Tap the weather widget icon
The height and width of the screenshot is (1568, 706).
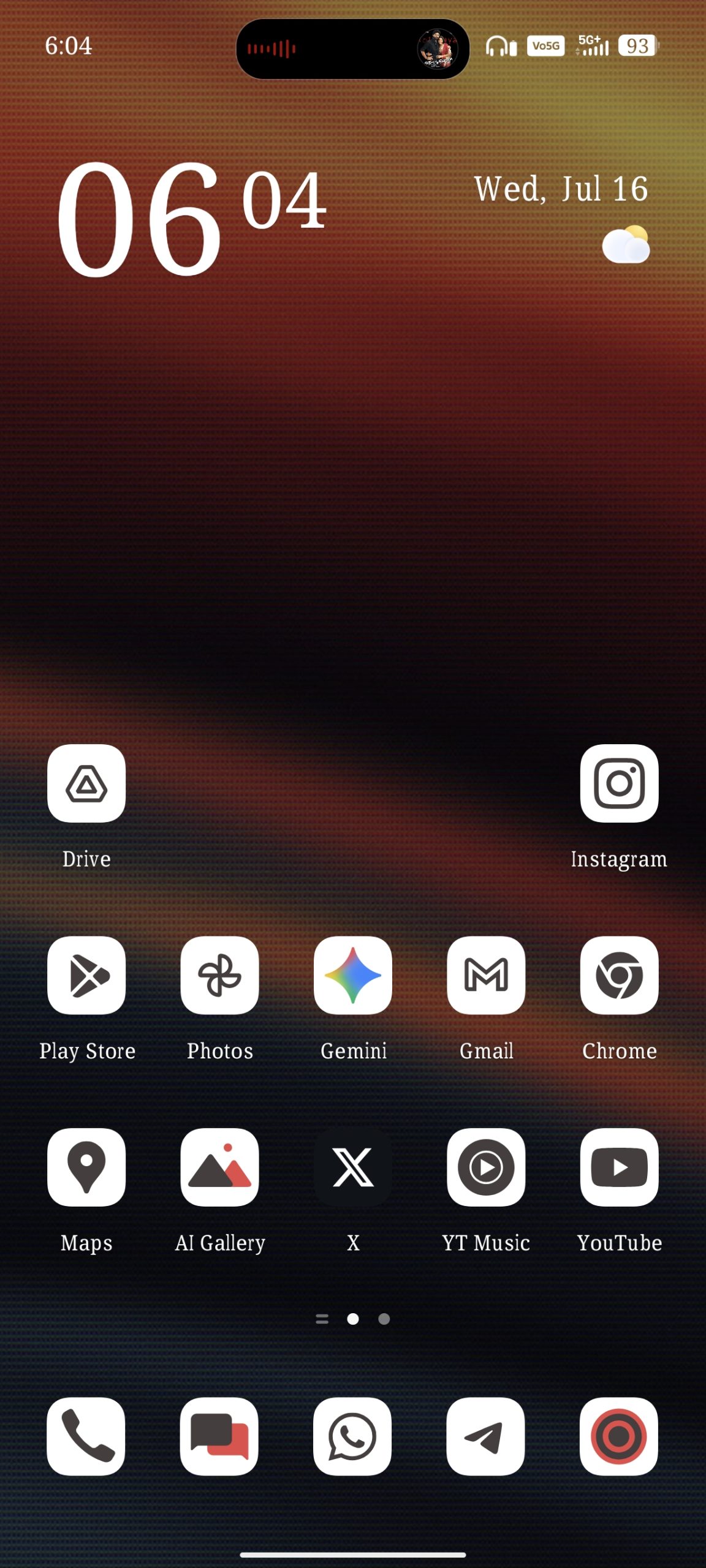(x=626, y=244)
